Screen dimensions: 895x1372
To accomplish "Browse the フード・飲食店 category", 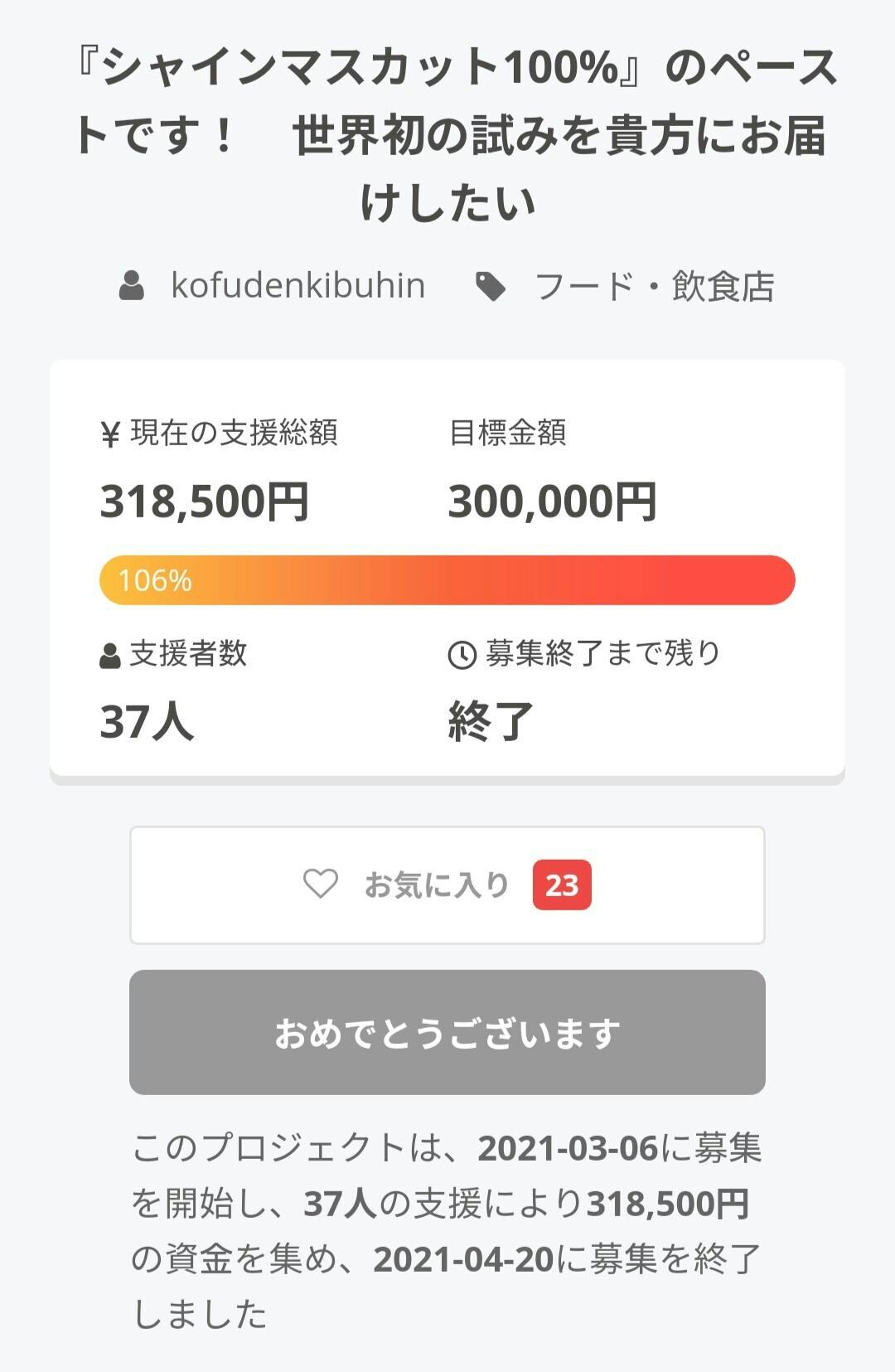I will tap(654, 287).
